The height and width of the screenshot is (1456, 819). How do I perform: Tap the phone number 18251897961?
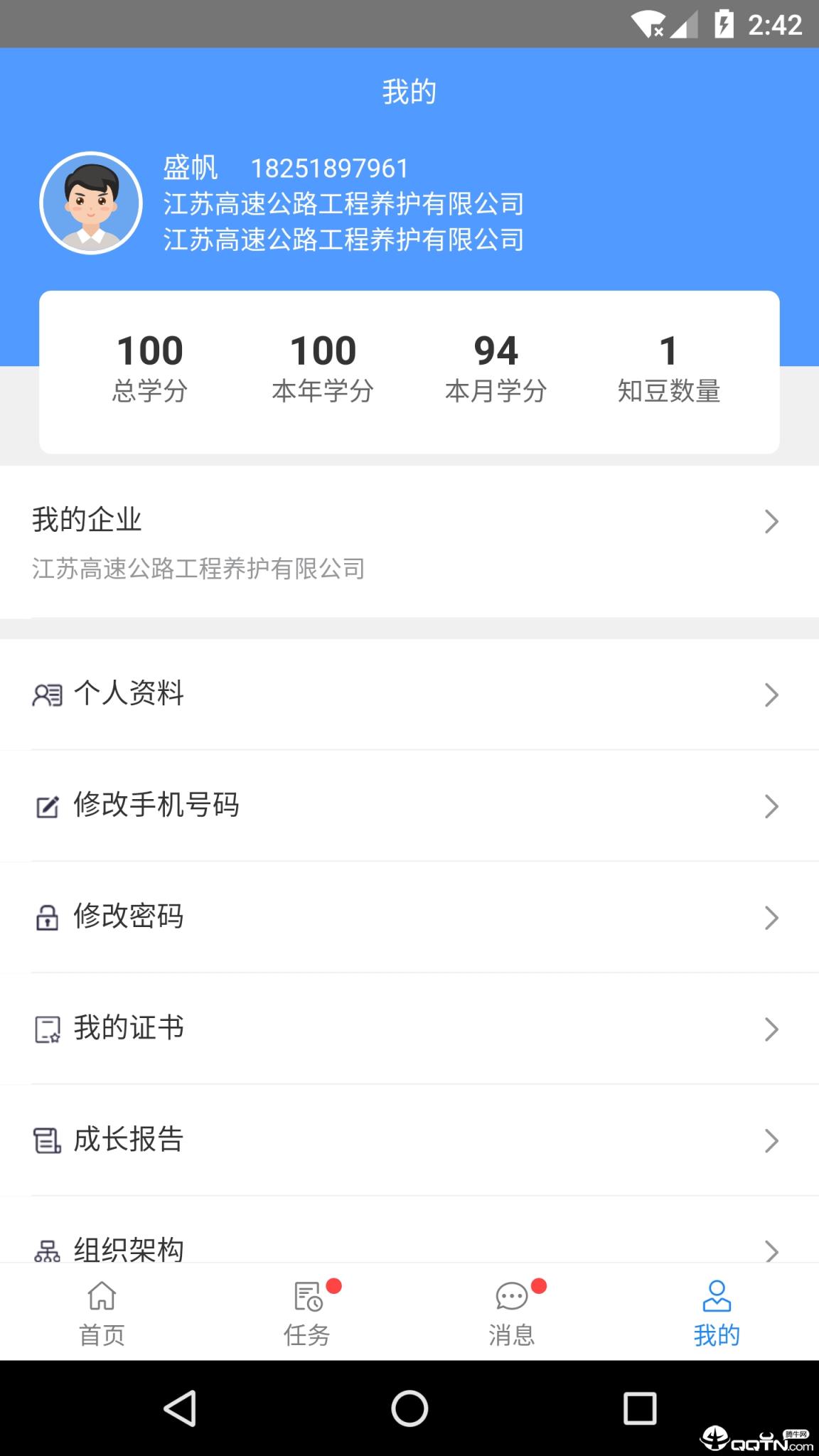pyautogui.click(x=329, y=168)
